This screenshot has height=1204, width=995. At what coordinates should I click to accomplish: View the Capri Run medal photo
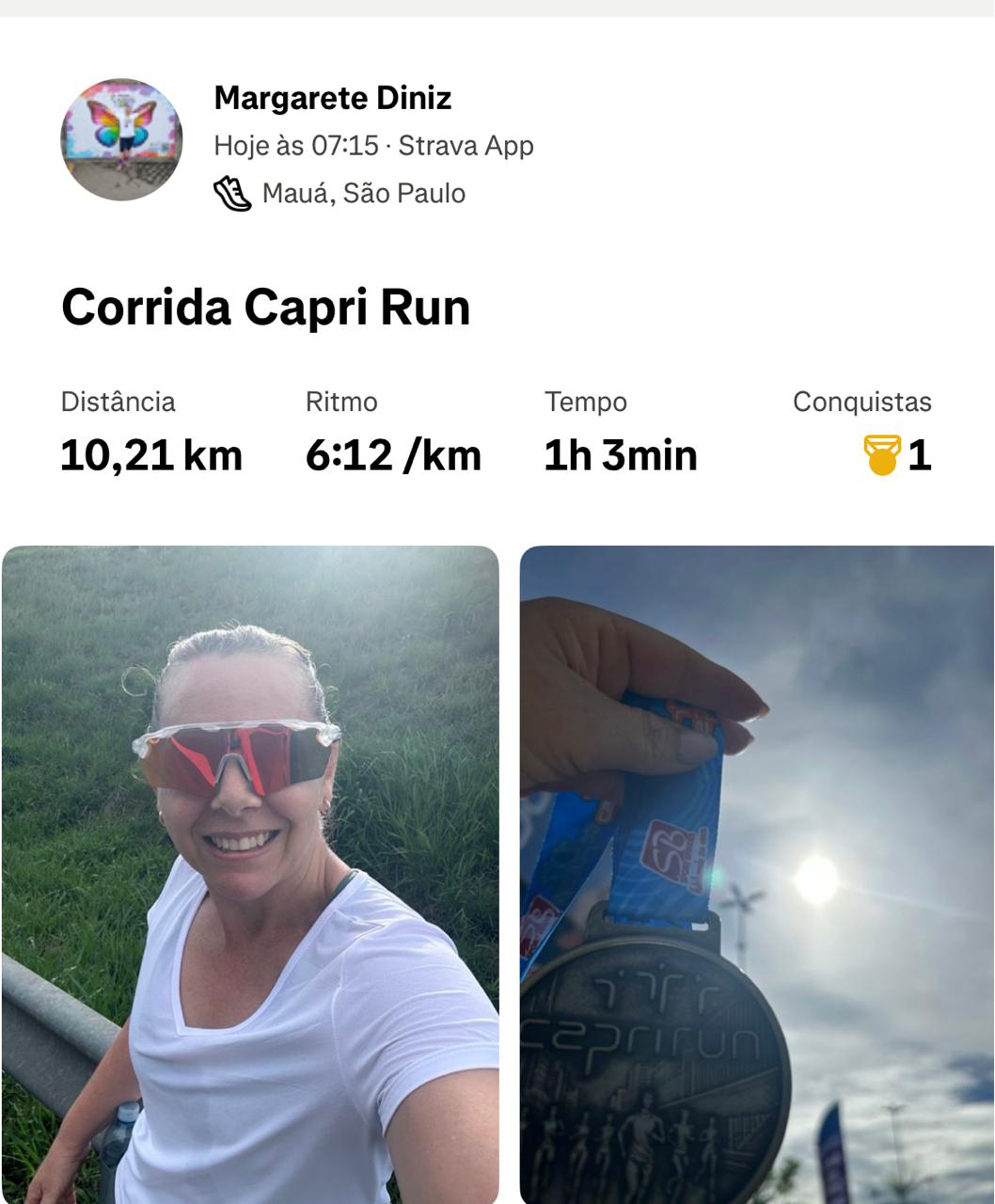(756, 873)
